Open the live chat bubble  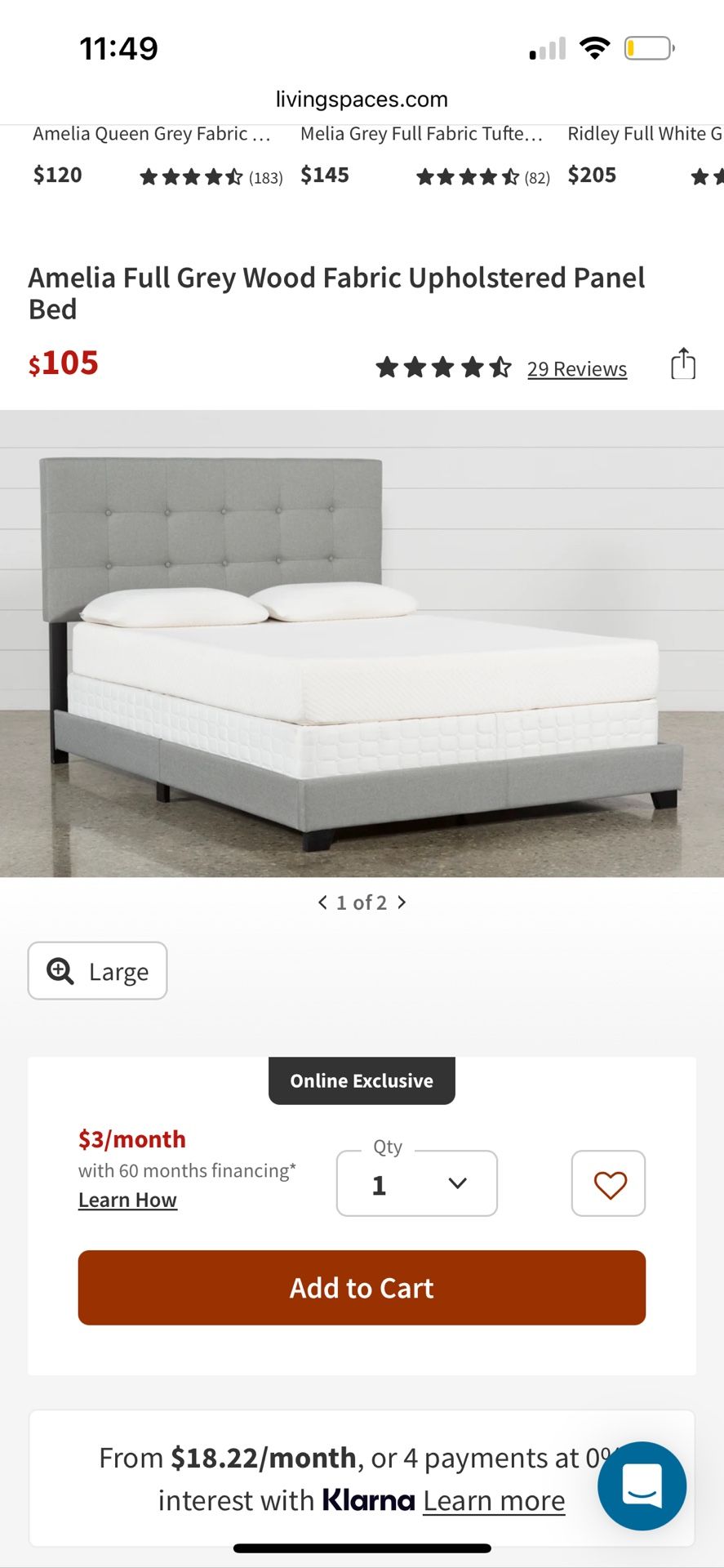click(x=642, y=1486)
